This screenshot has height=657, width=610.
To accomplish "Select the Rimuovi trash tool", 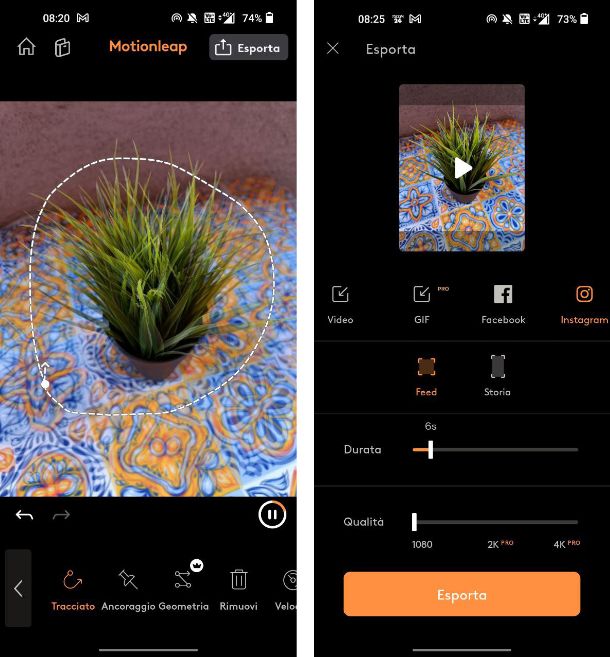I will [x=238, y=586].
